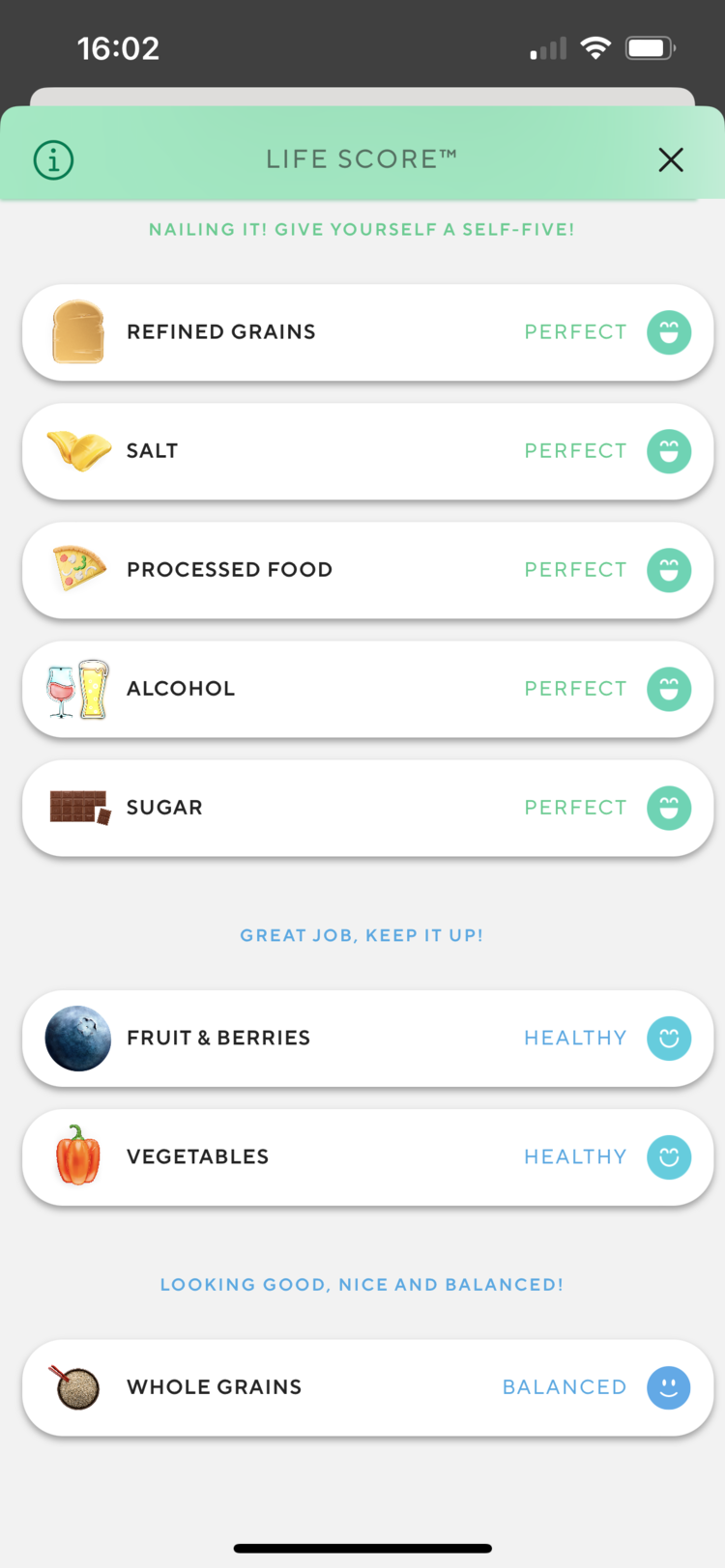Open the Refined Grains card

click(367, 332)
